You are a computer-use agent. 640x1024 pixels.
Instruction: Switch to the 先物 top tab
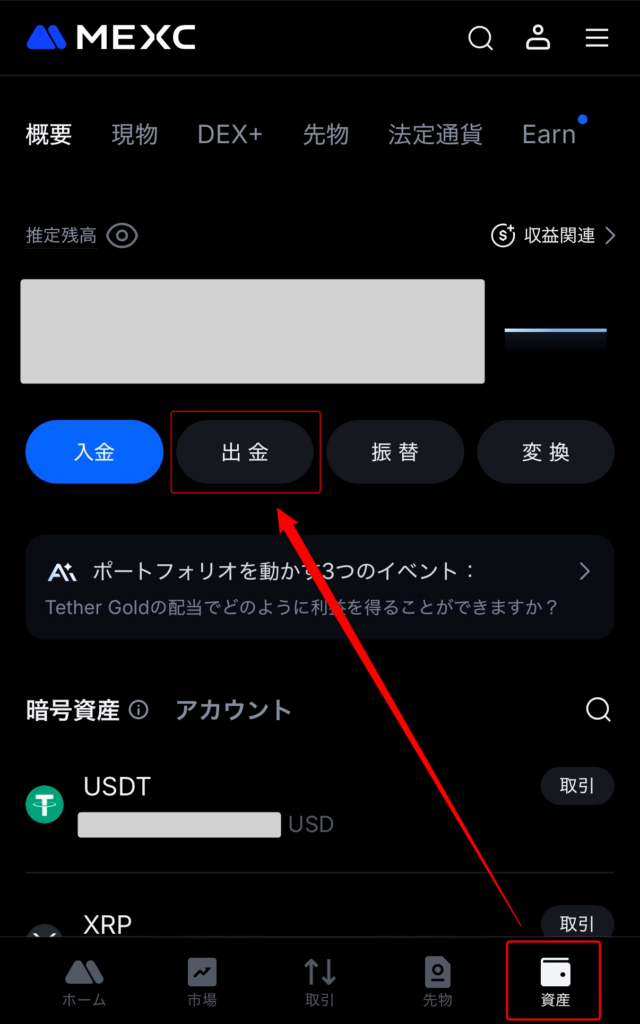[325, 134]
